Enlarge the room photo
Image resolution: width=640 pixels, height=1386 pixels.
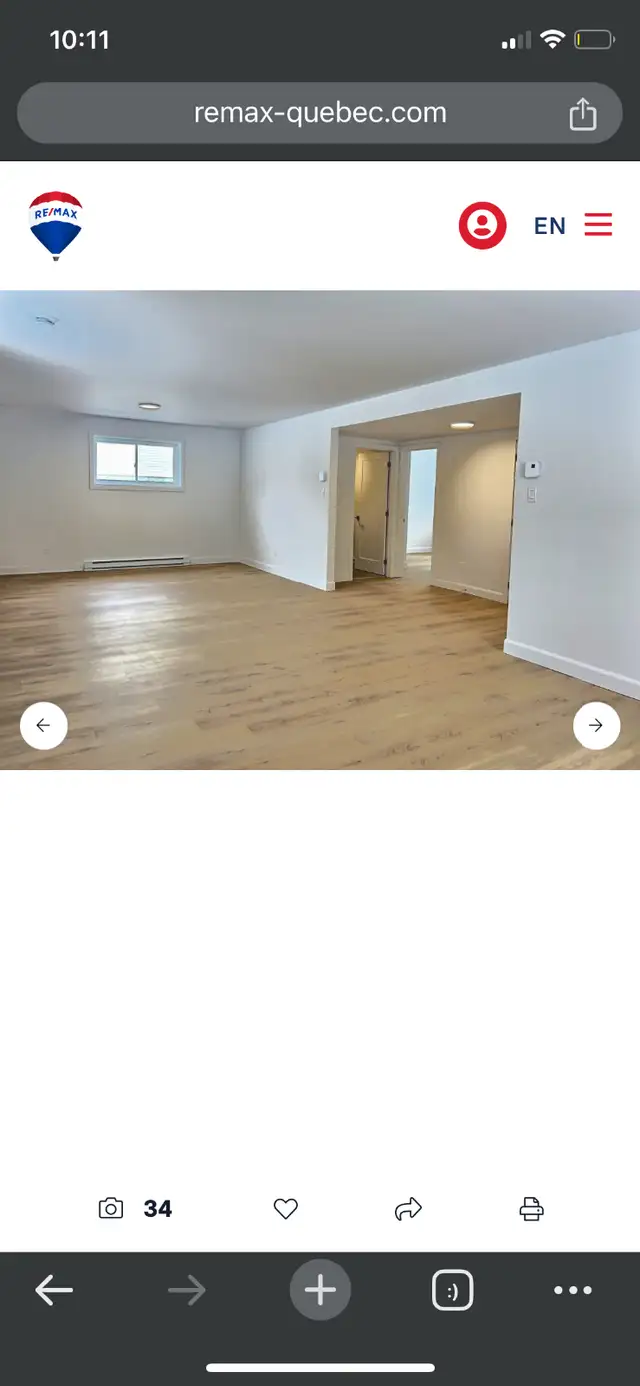[x=320, y=530]
